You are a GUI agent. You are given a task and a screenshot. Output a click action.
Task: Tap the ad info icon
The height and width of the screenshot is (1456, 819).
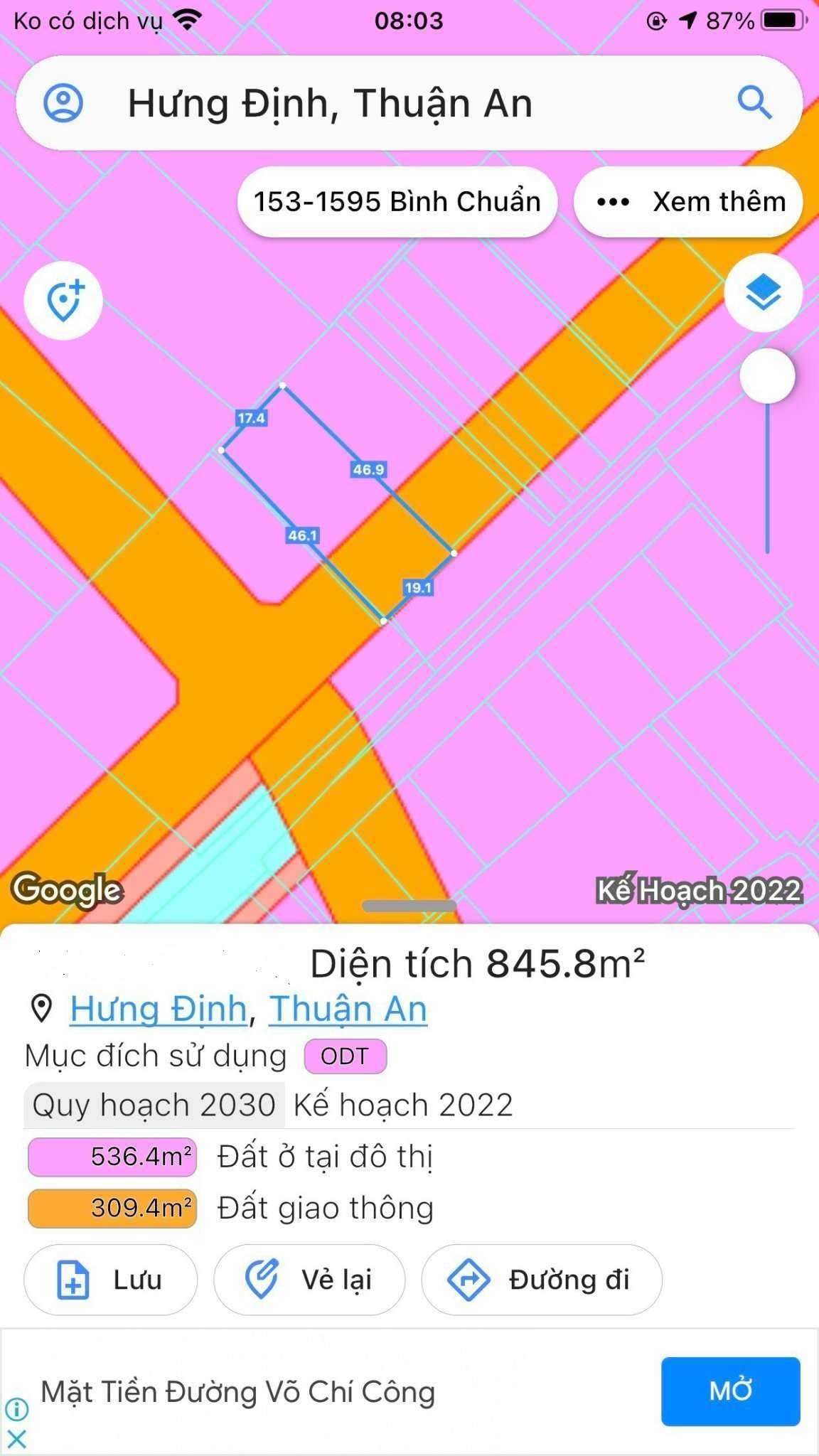(16, 1408)
